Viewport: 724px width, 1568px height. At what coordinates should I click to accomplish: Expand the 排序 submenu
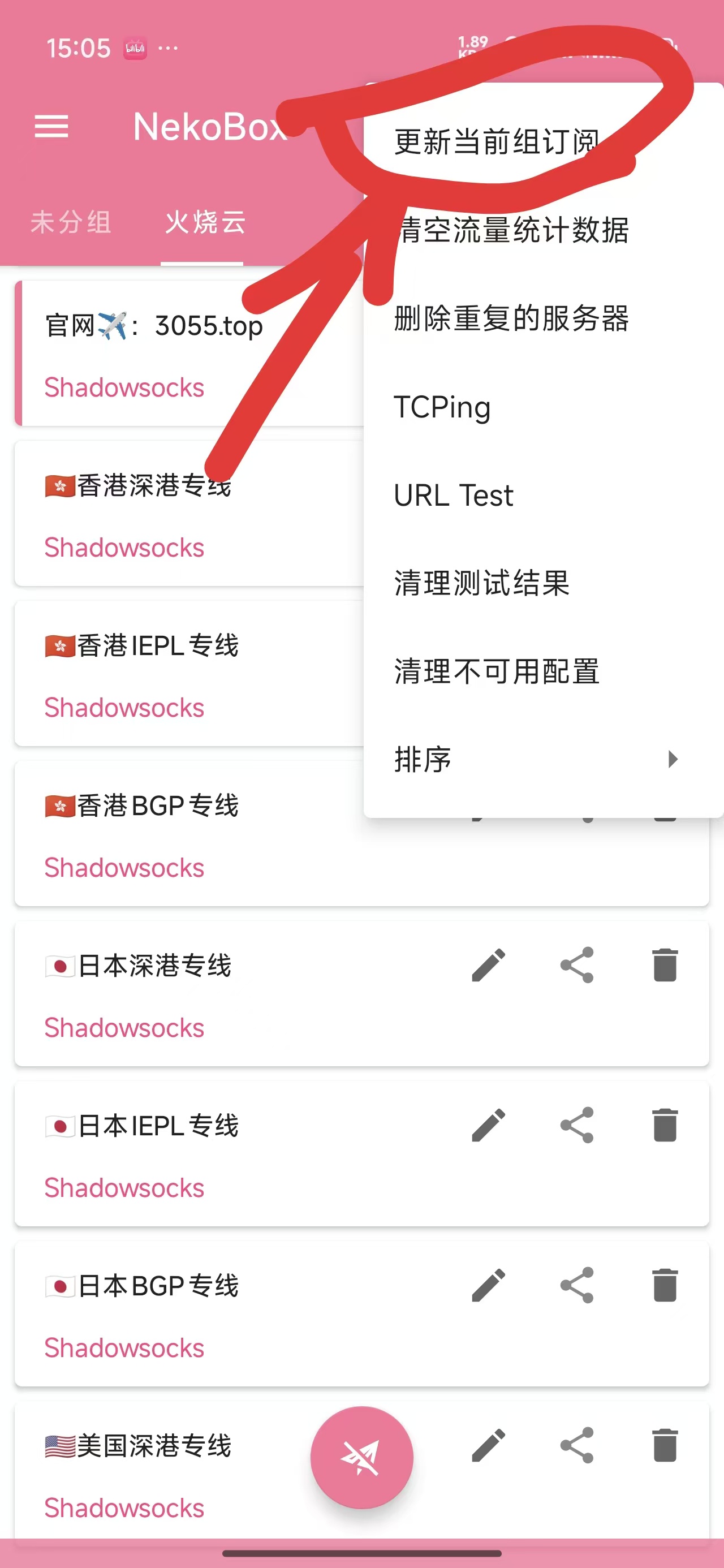click(x=536, y=759)
